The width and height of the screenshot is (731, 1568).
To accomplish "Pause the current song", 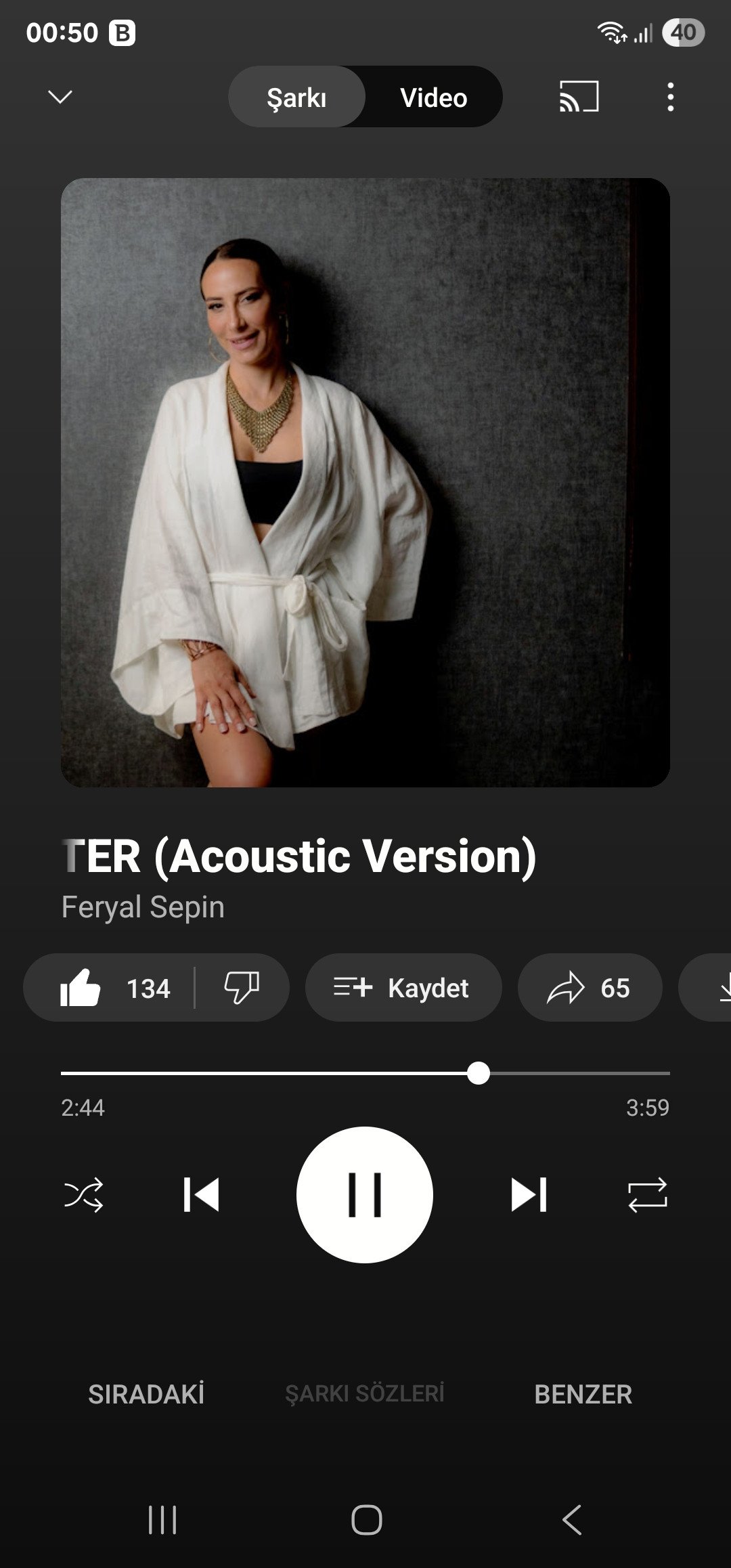I will pos(365,1195).
